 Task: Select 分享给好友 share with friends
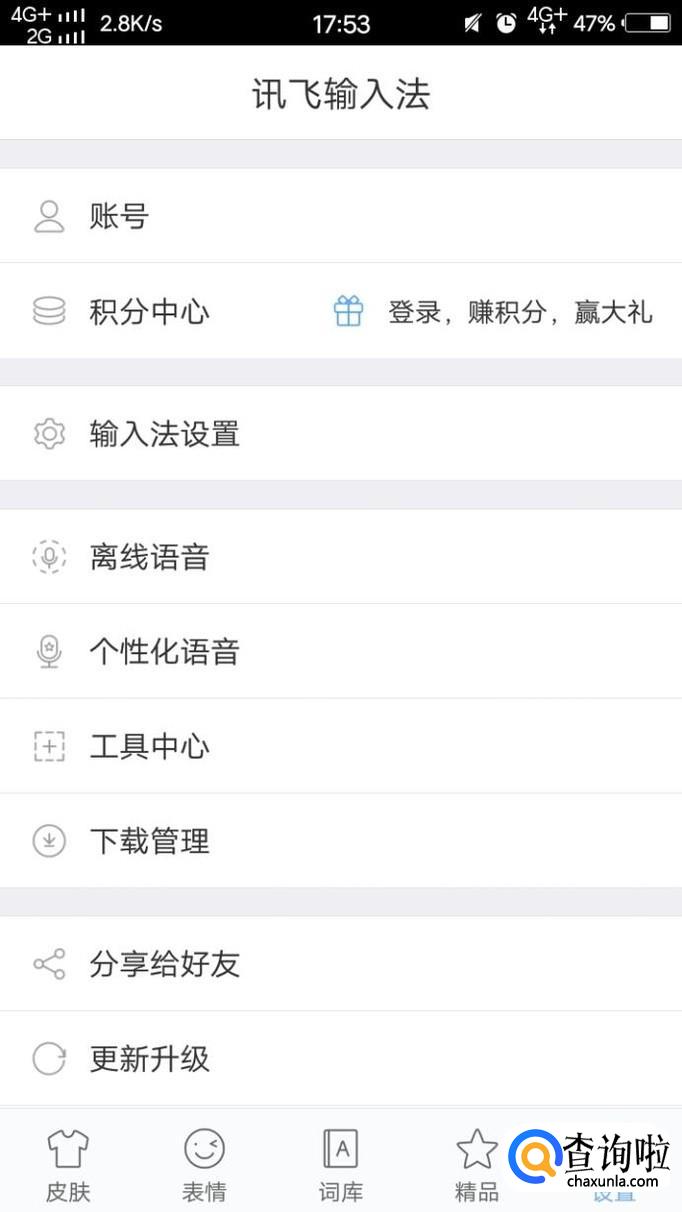click(340, 964)
